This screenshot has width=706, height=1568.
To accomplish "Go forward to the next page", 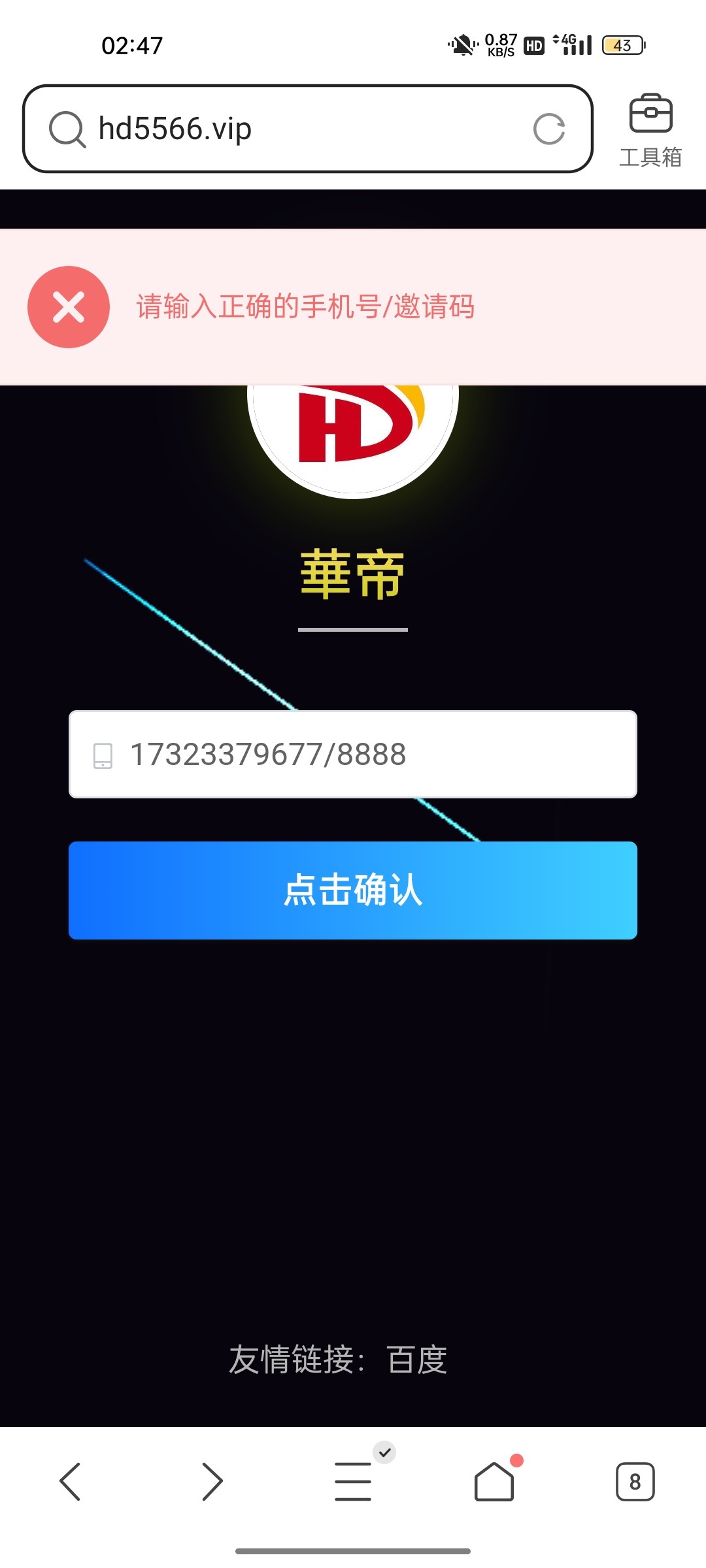I will 212,1481.
